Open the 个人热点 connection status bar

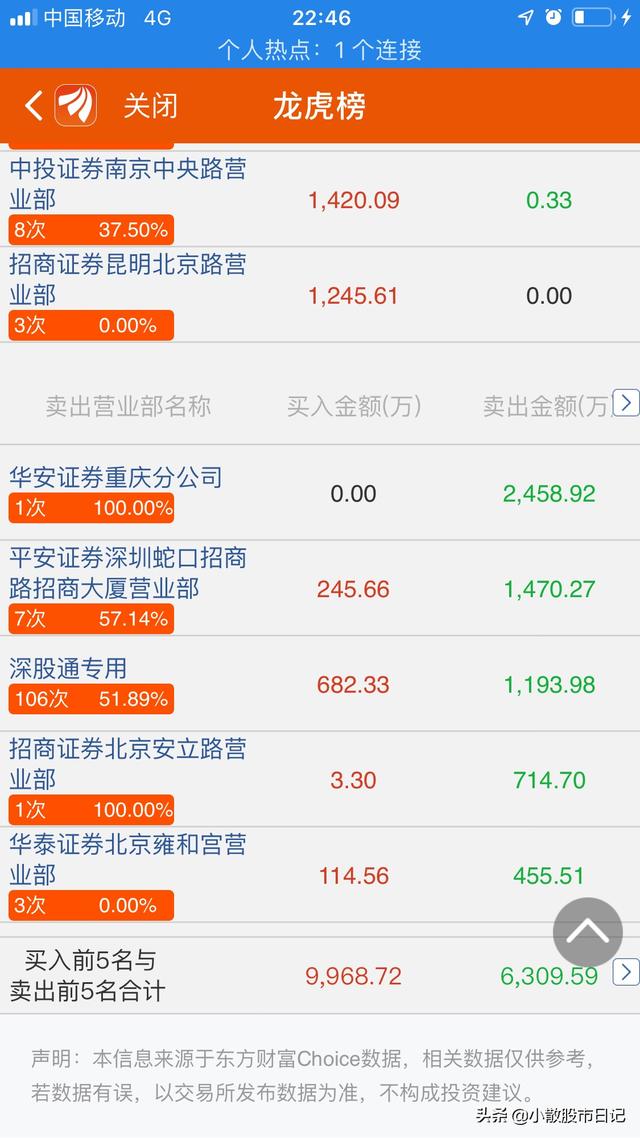tap(320, 49)
